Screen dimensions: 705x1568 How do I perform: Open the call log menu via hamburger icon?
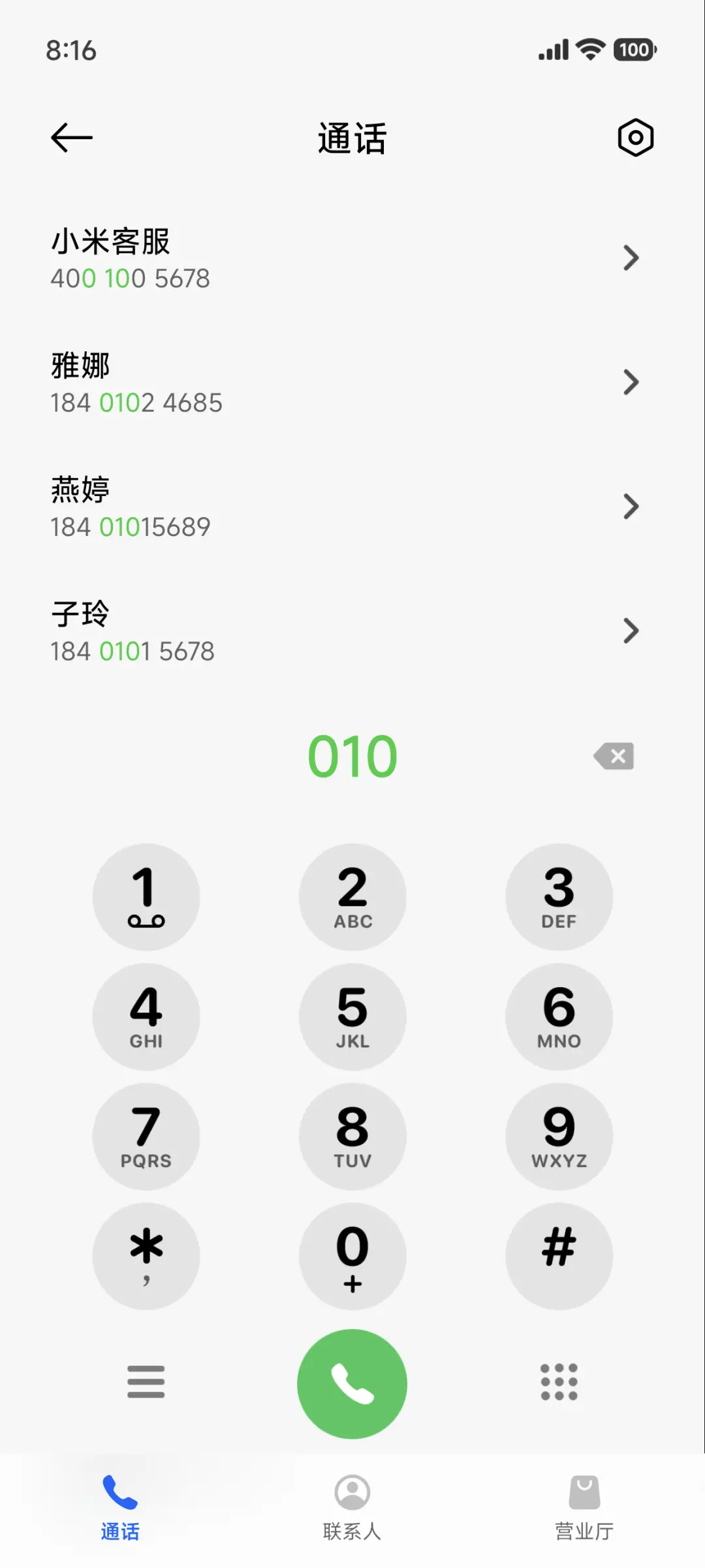[x=146, y=1383]
